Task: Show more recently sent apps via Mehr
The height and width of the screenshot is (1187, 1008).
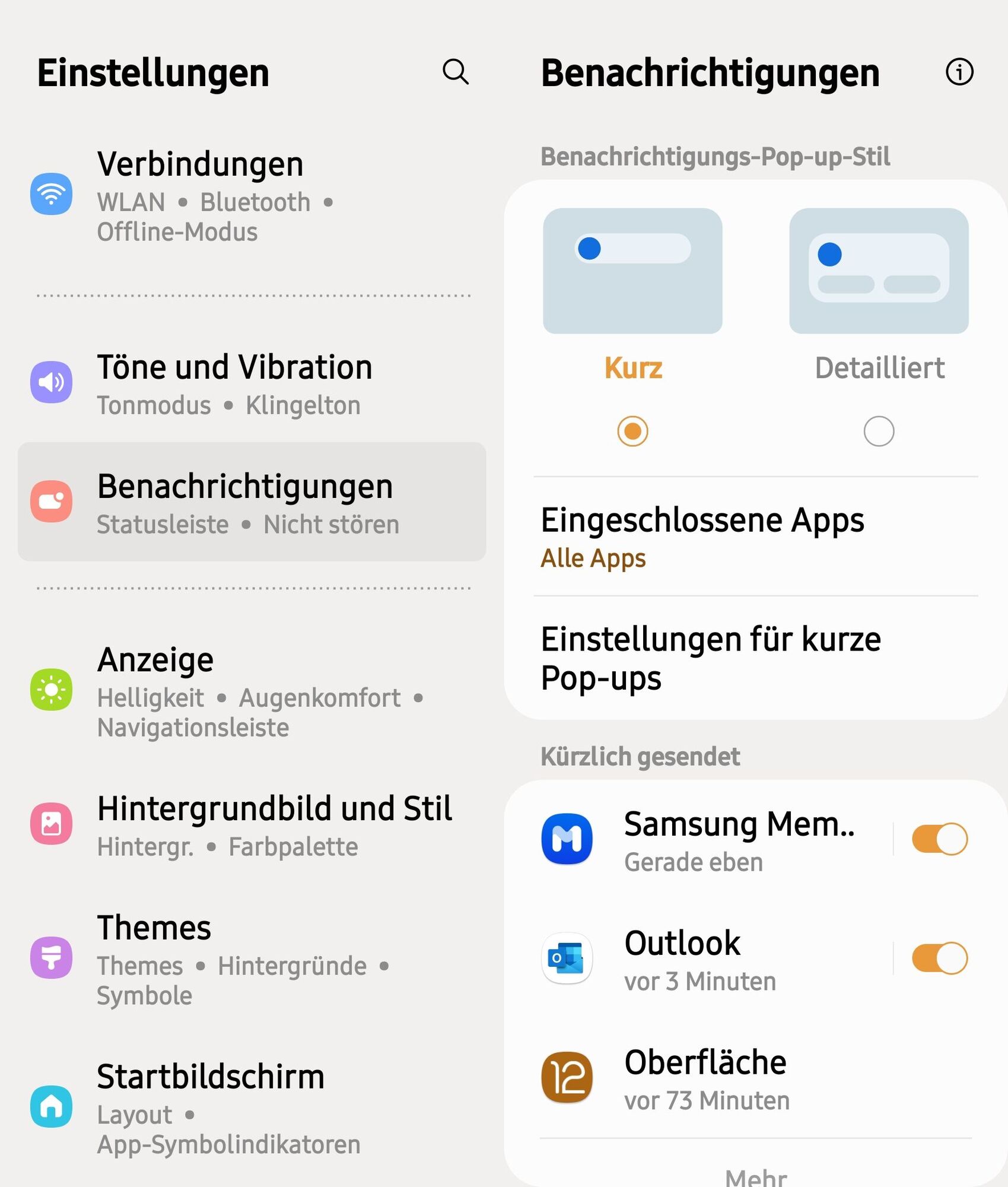Action: [x=756, y=1175]
